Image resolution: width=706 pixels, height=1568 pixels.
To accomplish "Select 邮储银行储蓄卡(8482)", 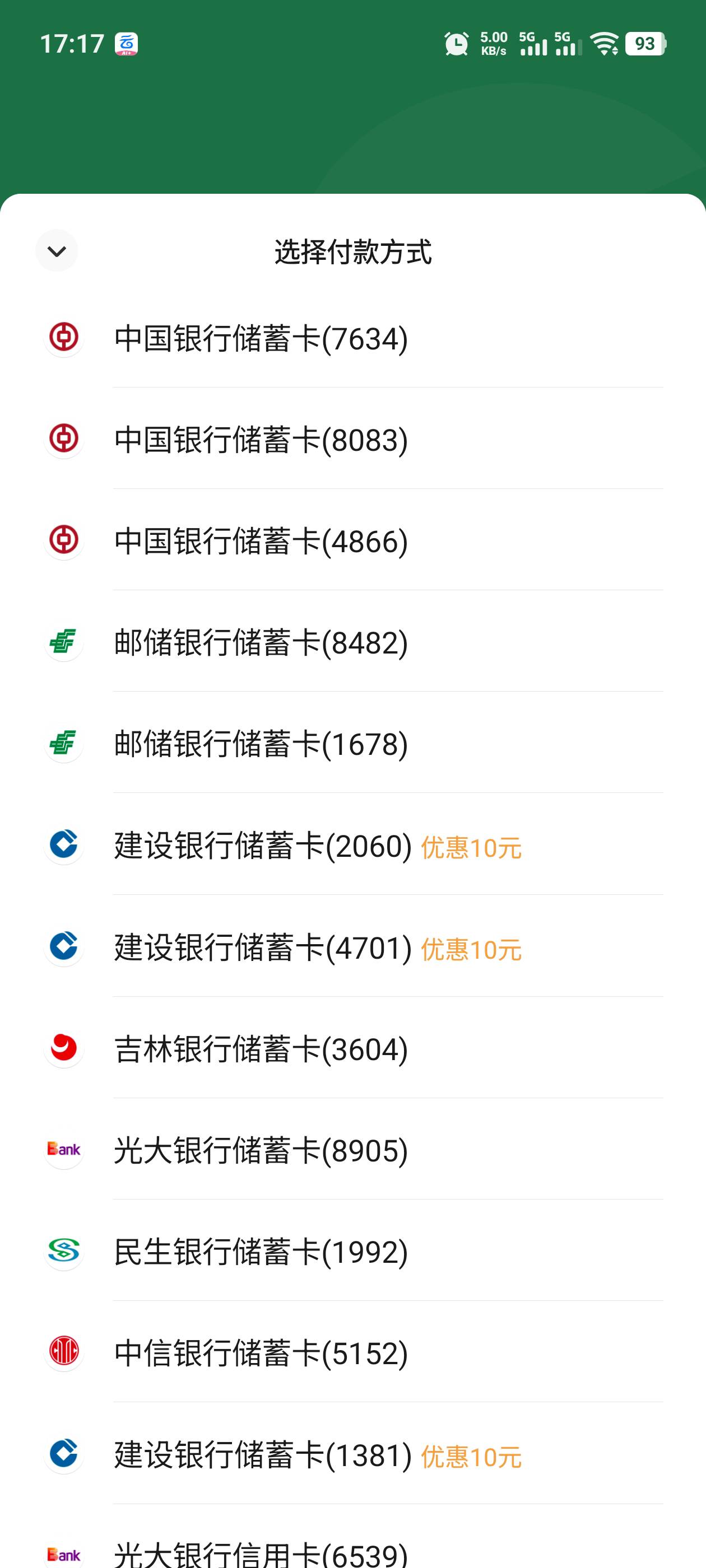I will (352, 642).
